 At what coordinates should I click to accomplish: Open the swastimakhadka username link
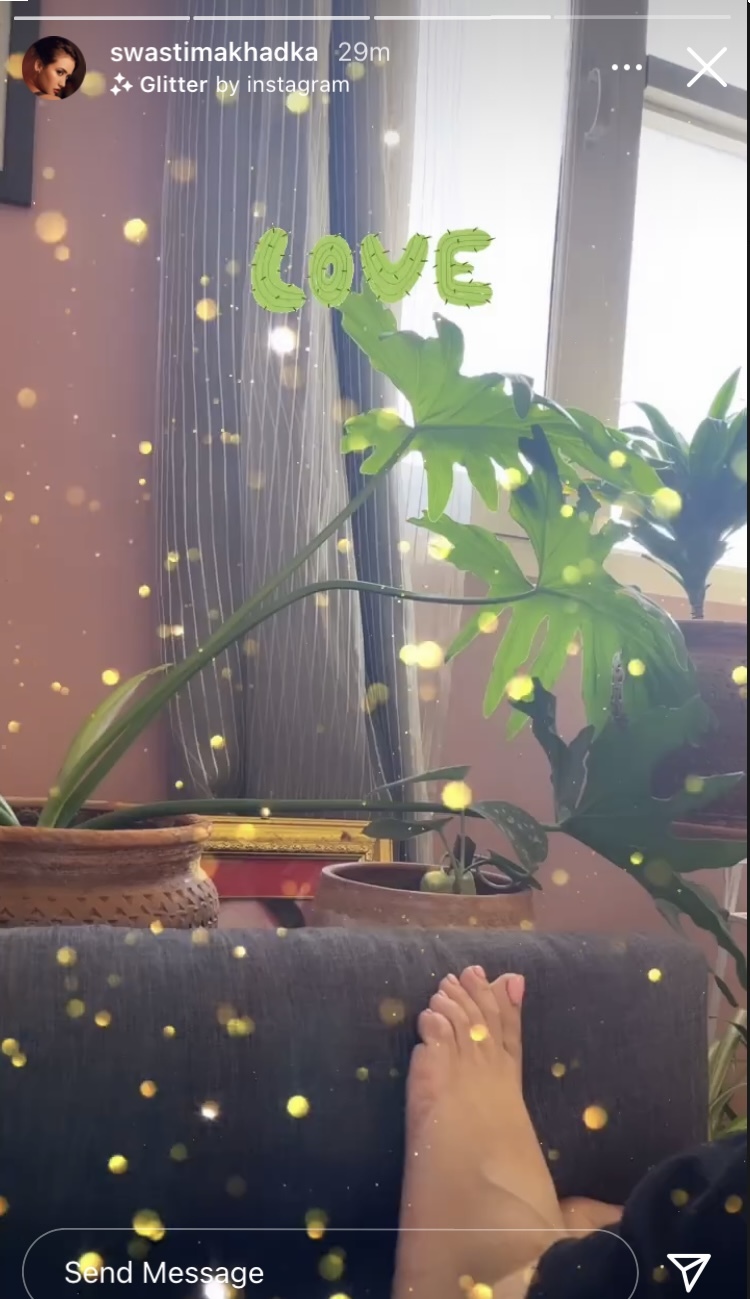tap(214, 53)
